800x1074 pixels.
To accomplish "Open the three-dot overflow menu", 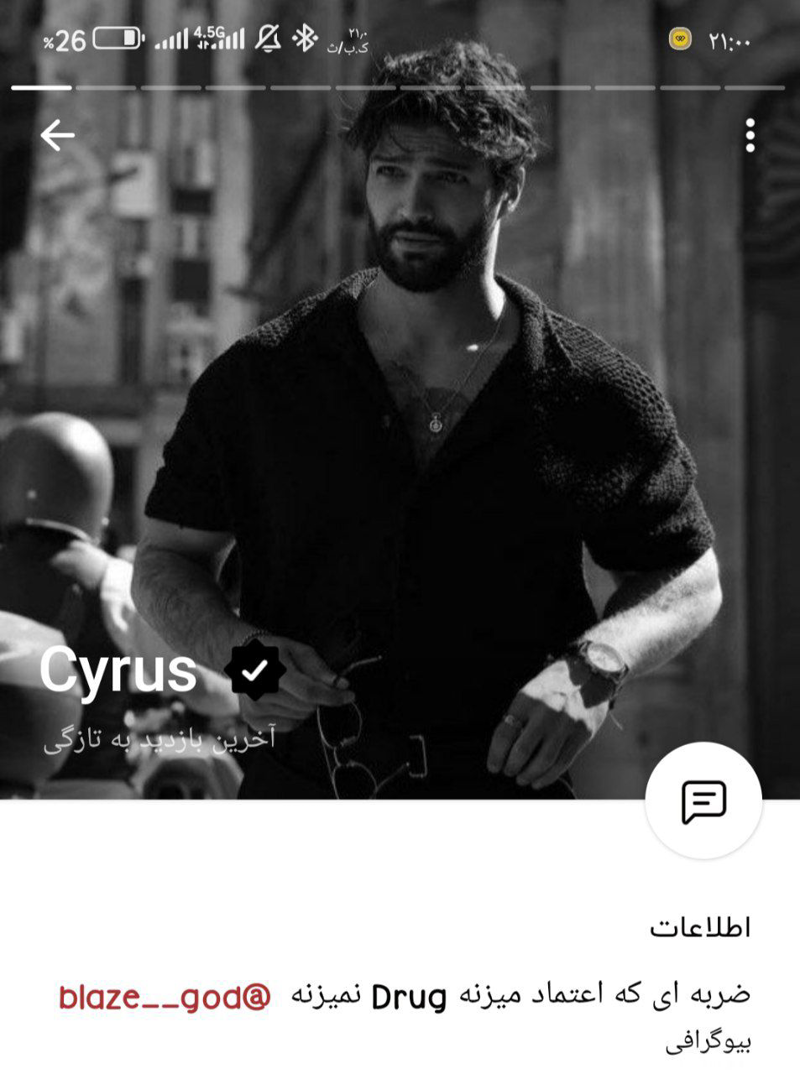I will (750, 136).
